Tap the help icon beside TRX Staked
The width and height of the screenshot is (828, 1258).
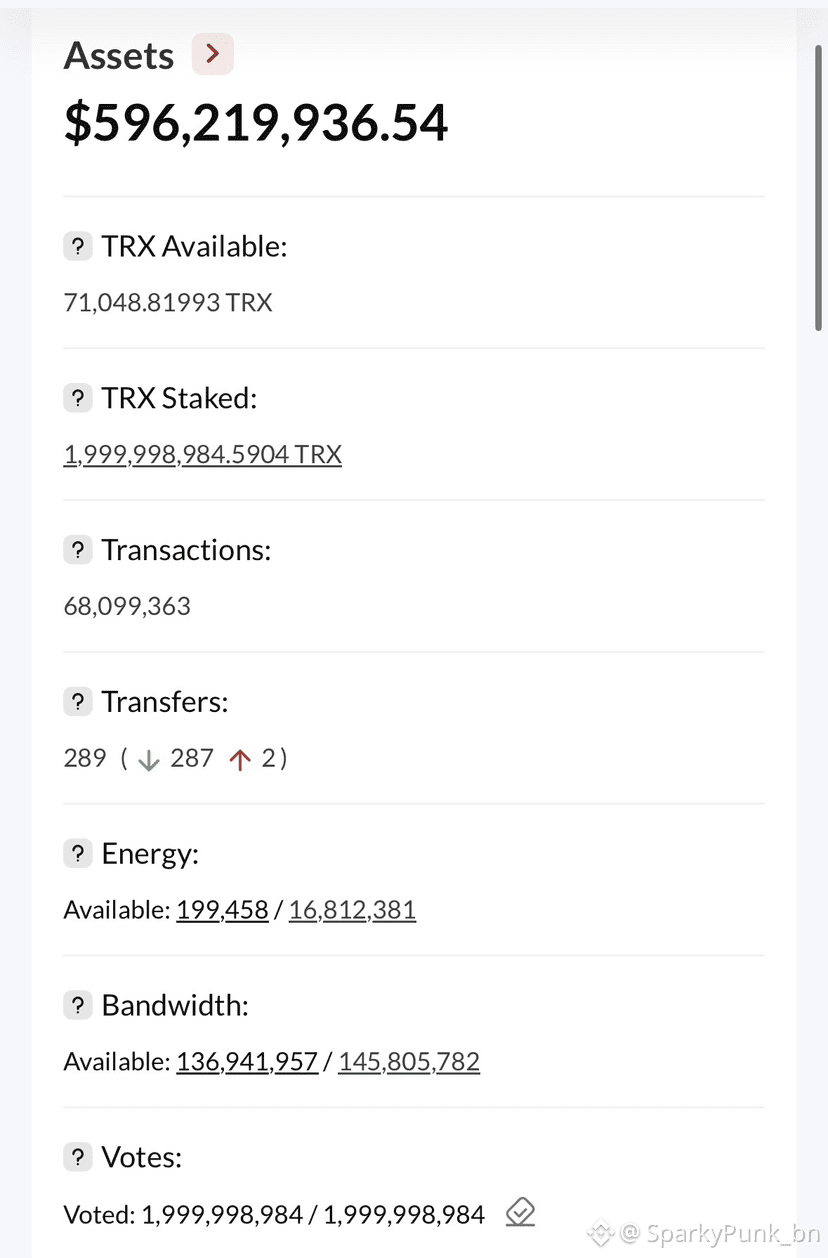[x=78, y=398]
